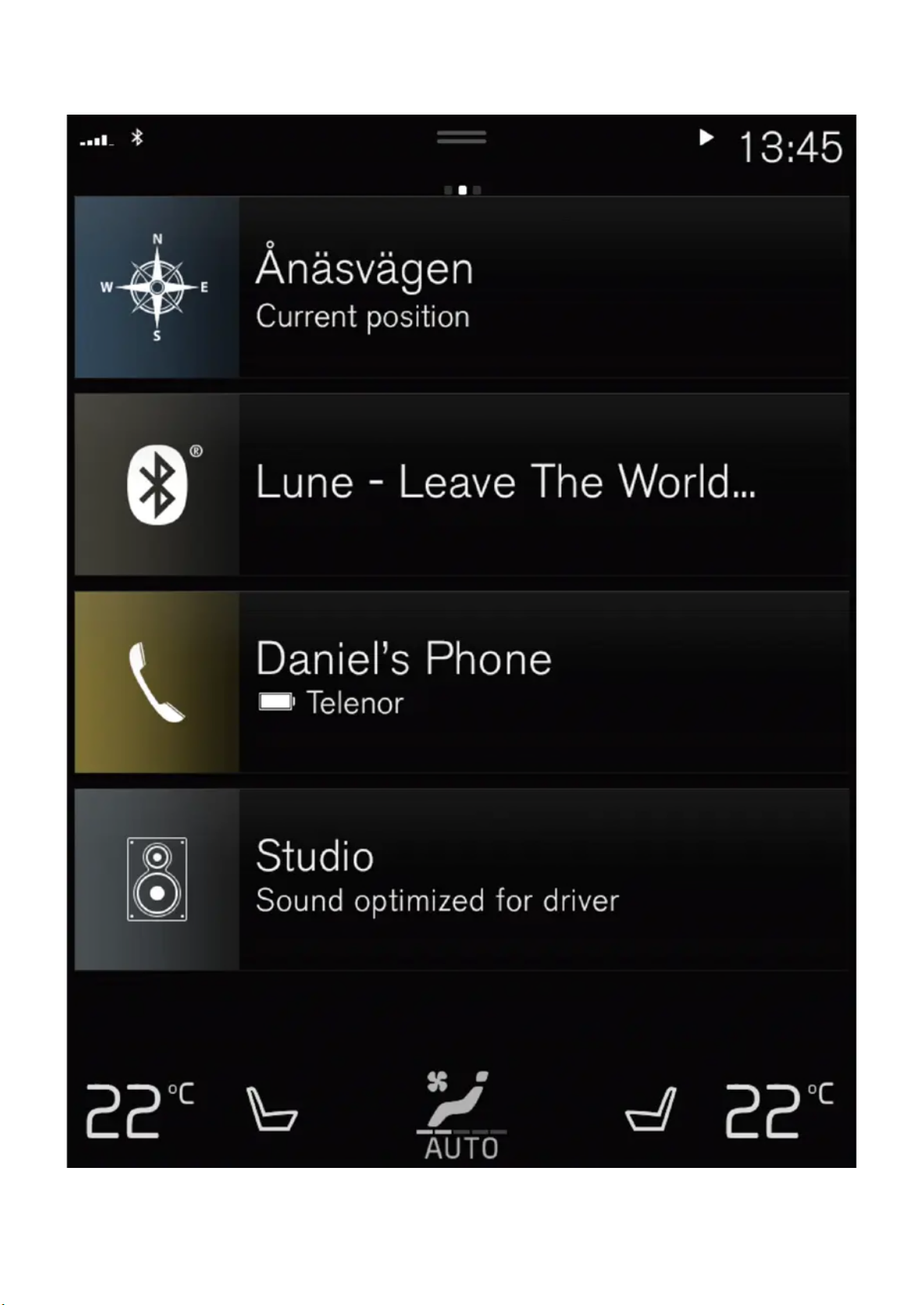Tap the top pull-down handle

click(462, 138)
